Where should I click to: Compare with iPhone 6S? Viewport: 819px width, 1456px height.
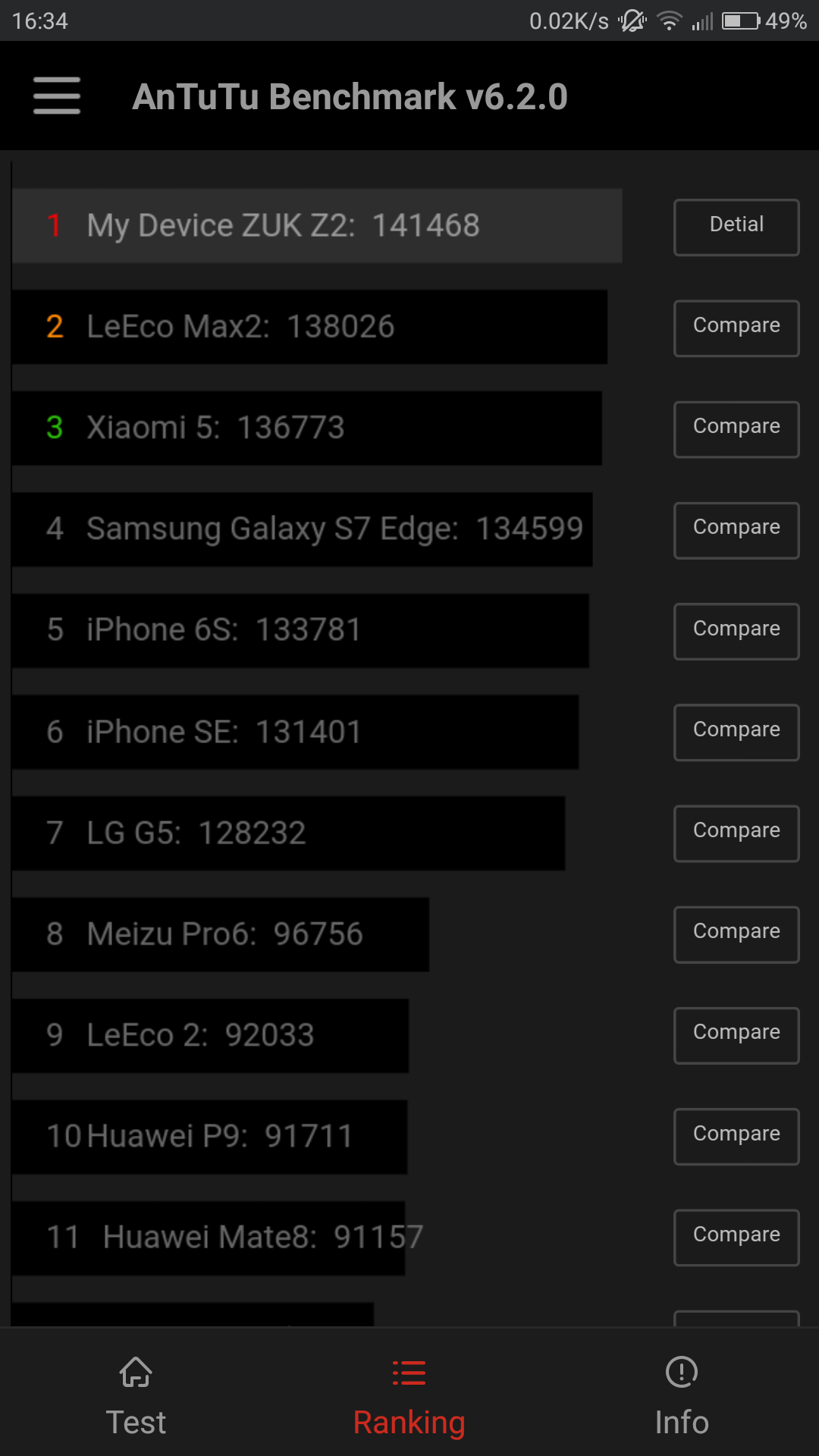736,631
